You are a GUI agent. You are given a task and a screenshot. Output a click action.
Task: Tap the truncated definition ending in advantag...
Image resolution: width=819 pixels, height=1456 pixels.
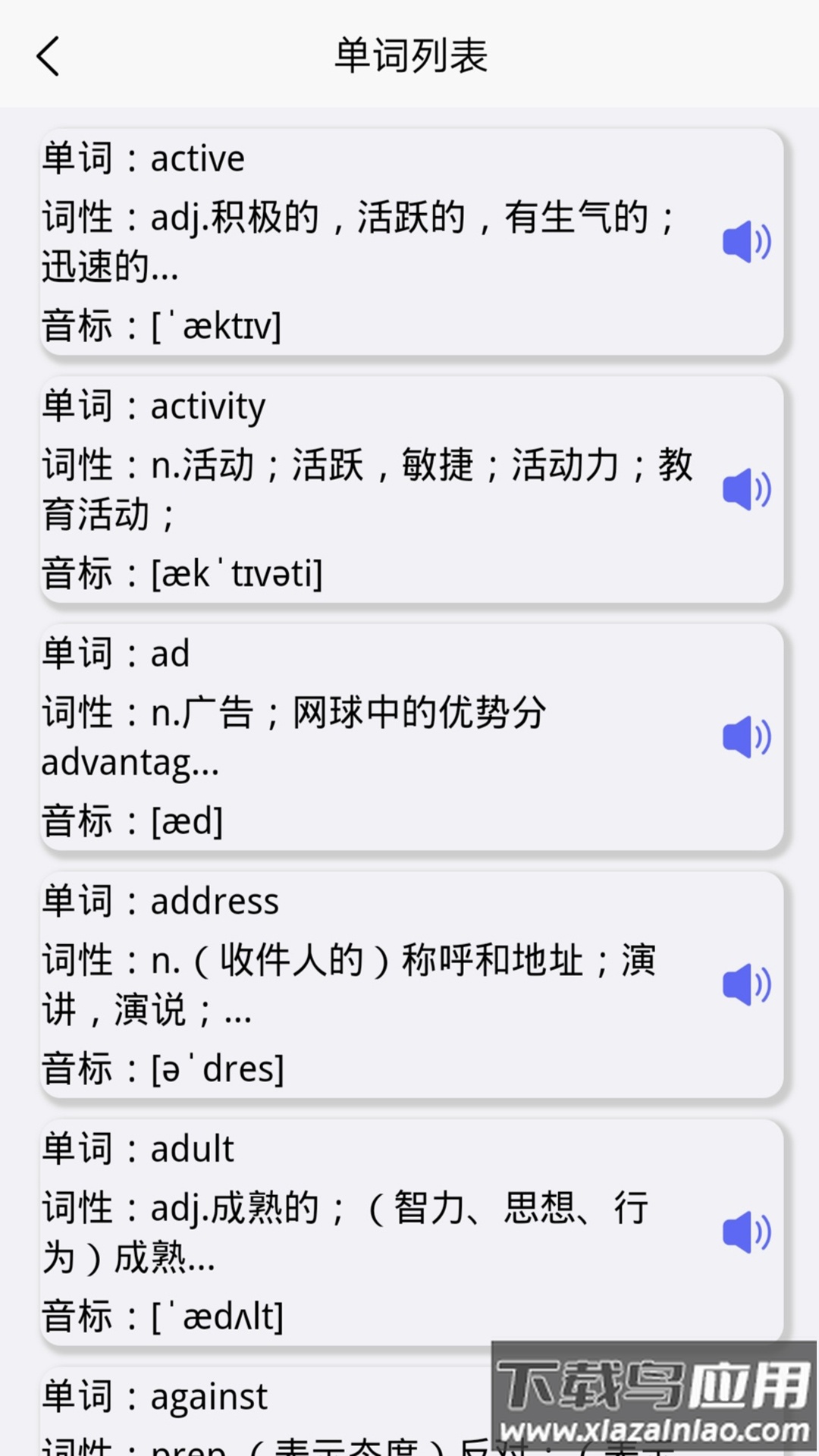[129, 764]
